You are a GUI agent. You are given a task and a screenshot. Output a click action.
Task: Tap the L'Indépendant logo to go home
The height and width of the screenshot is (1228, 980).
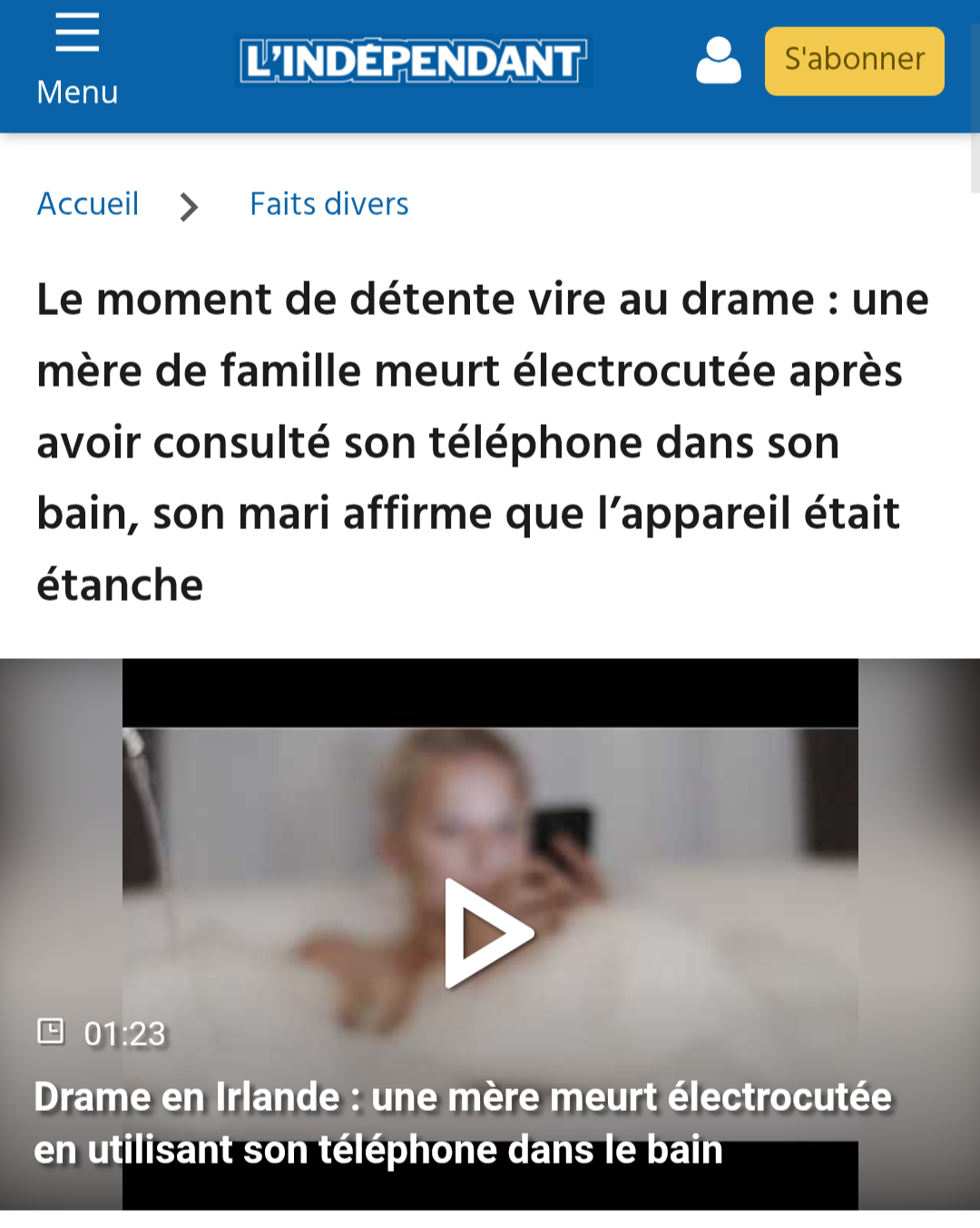click(413, 62)
